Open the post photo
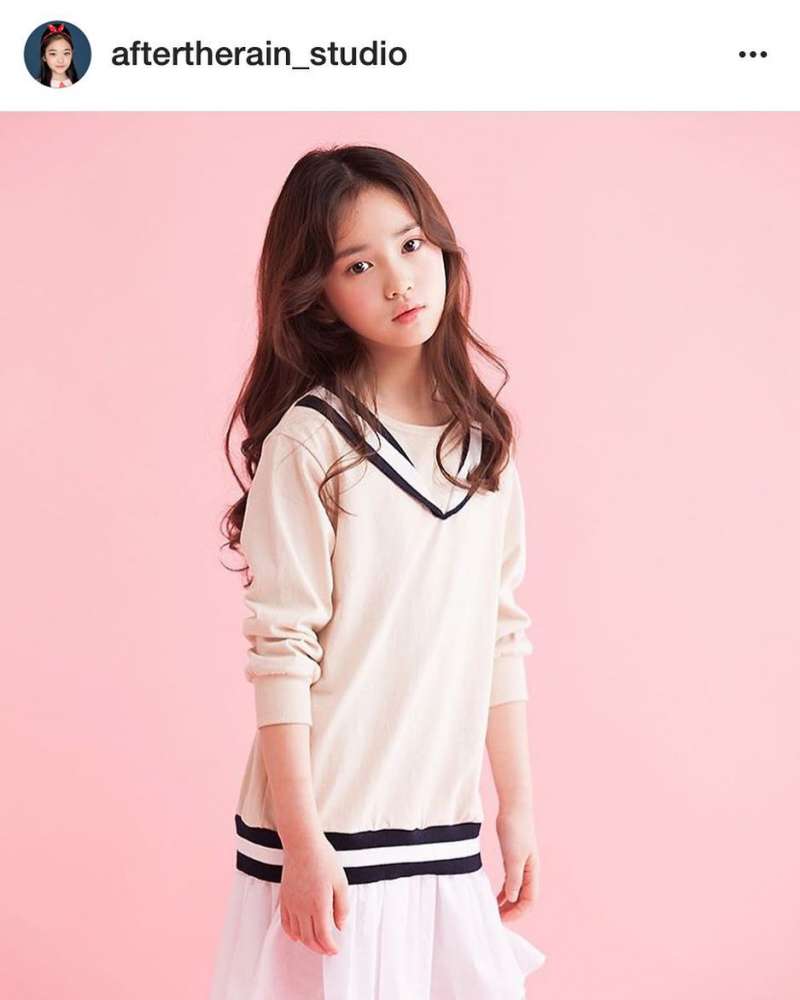 coord(400,555)
